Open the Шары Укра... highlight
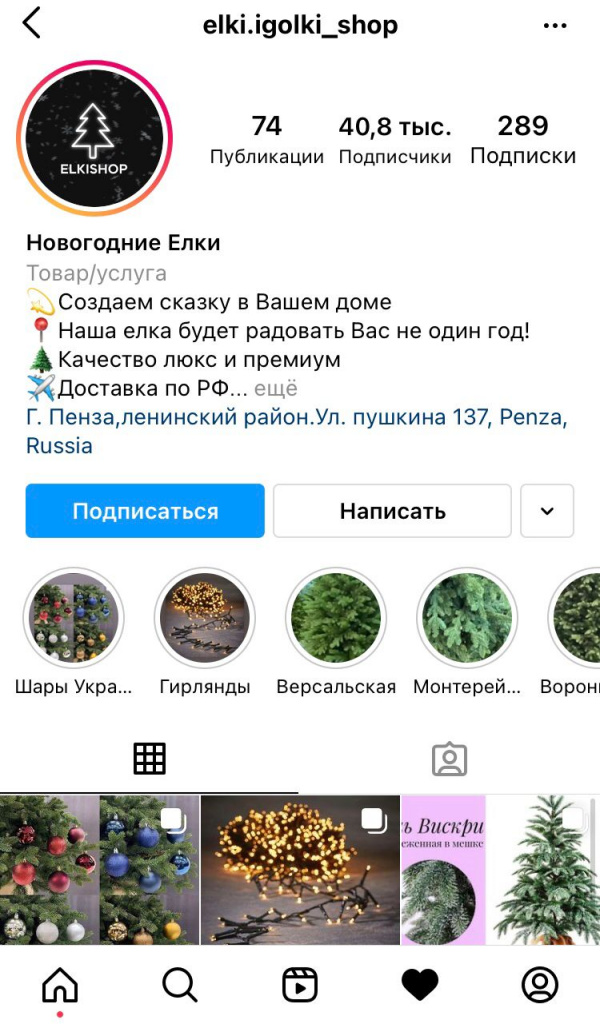 [73, 618]
